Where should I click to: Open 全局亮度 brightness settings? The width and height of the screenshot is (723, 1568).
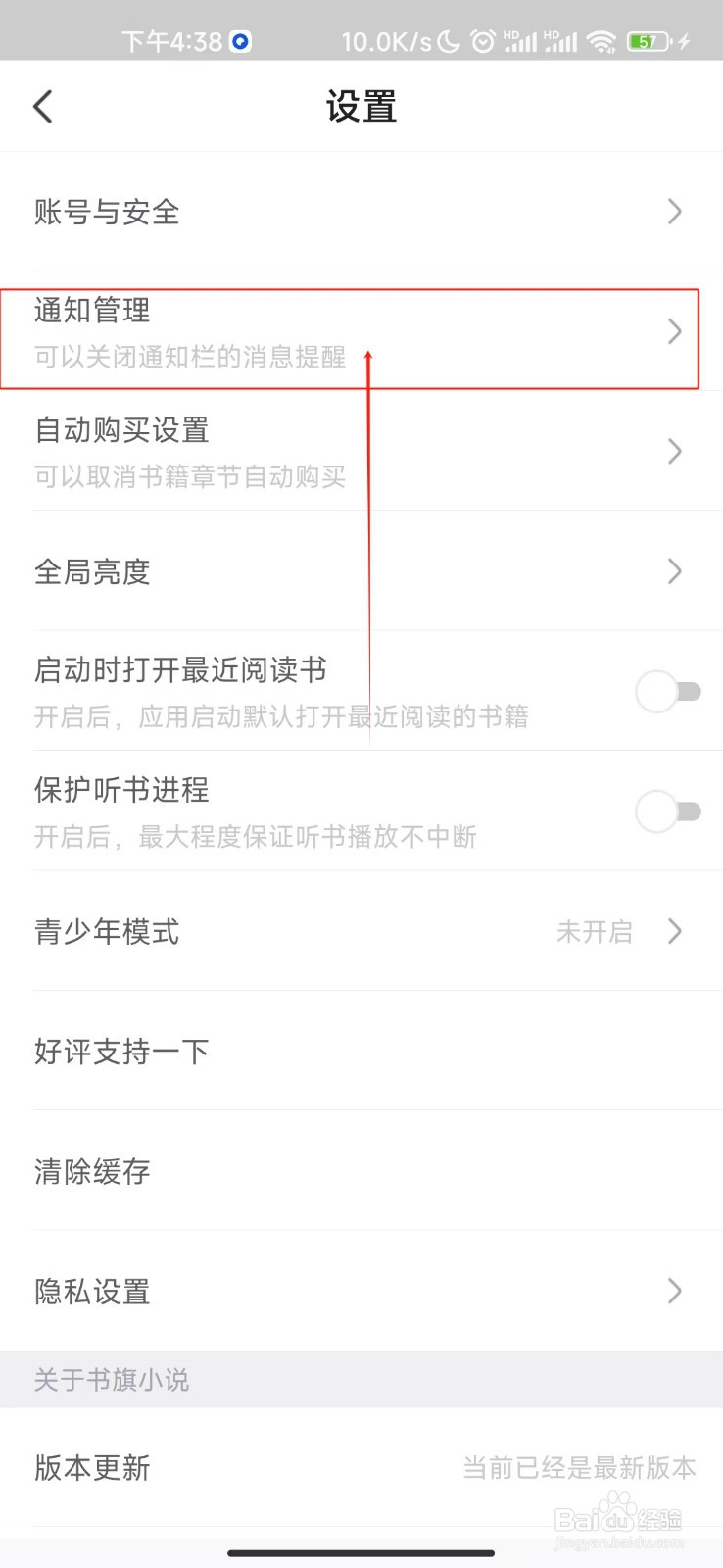(x=93, y=571)
